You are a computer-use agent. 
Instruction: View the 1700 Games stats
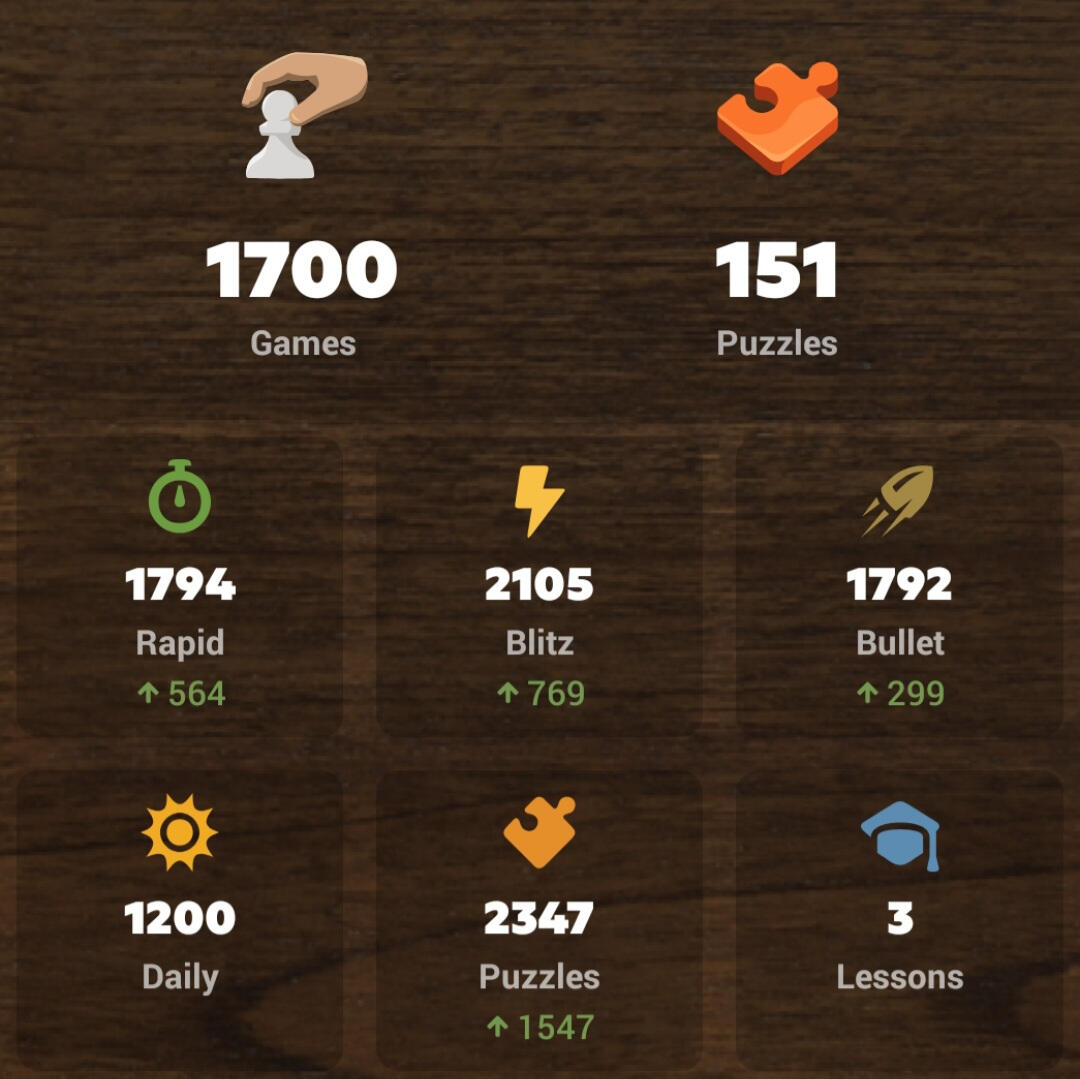[x=302, y=272]
